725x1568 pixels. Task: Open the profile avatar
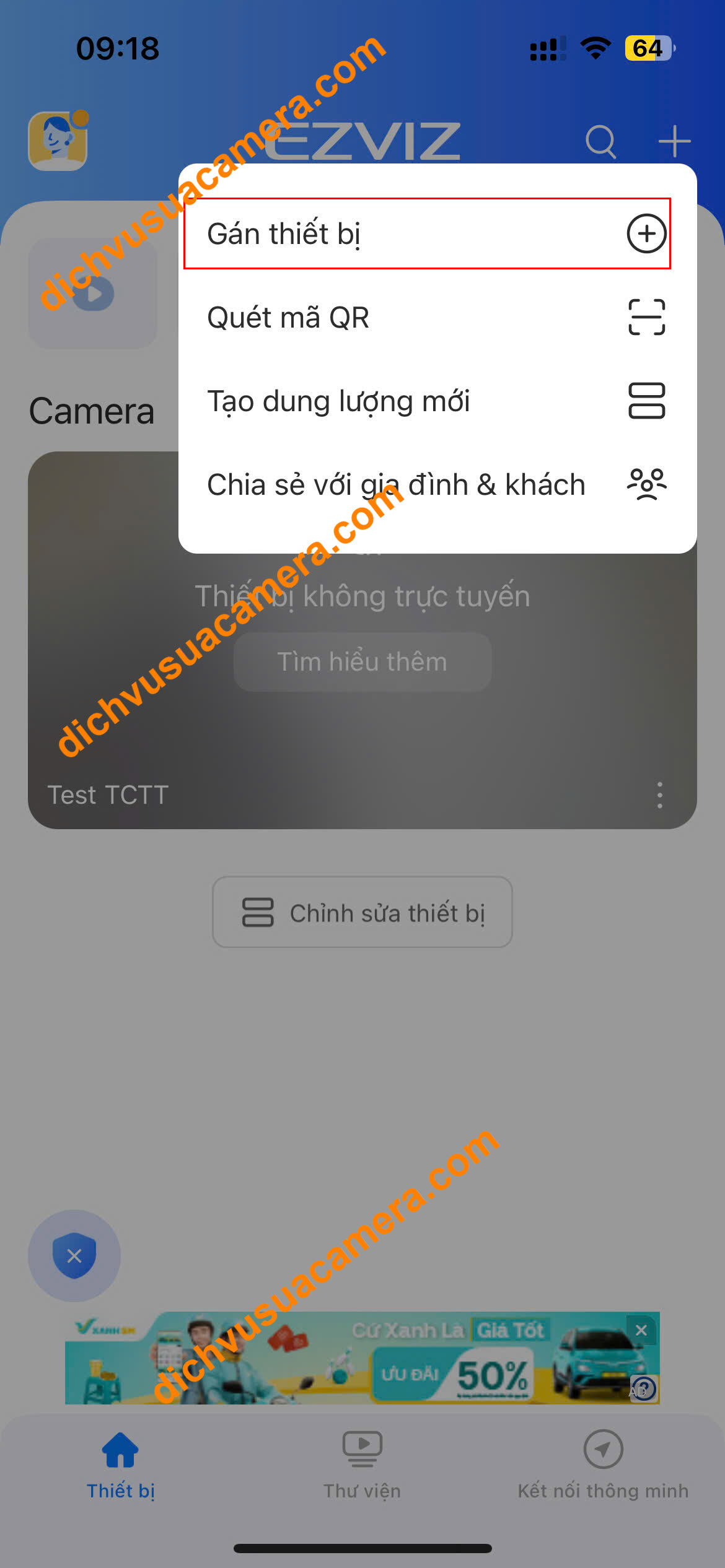[x=58, y=141]
